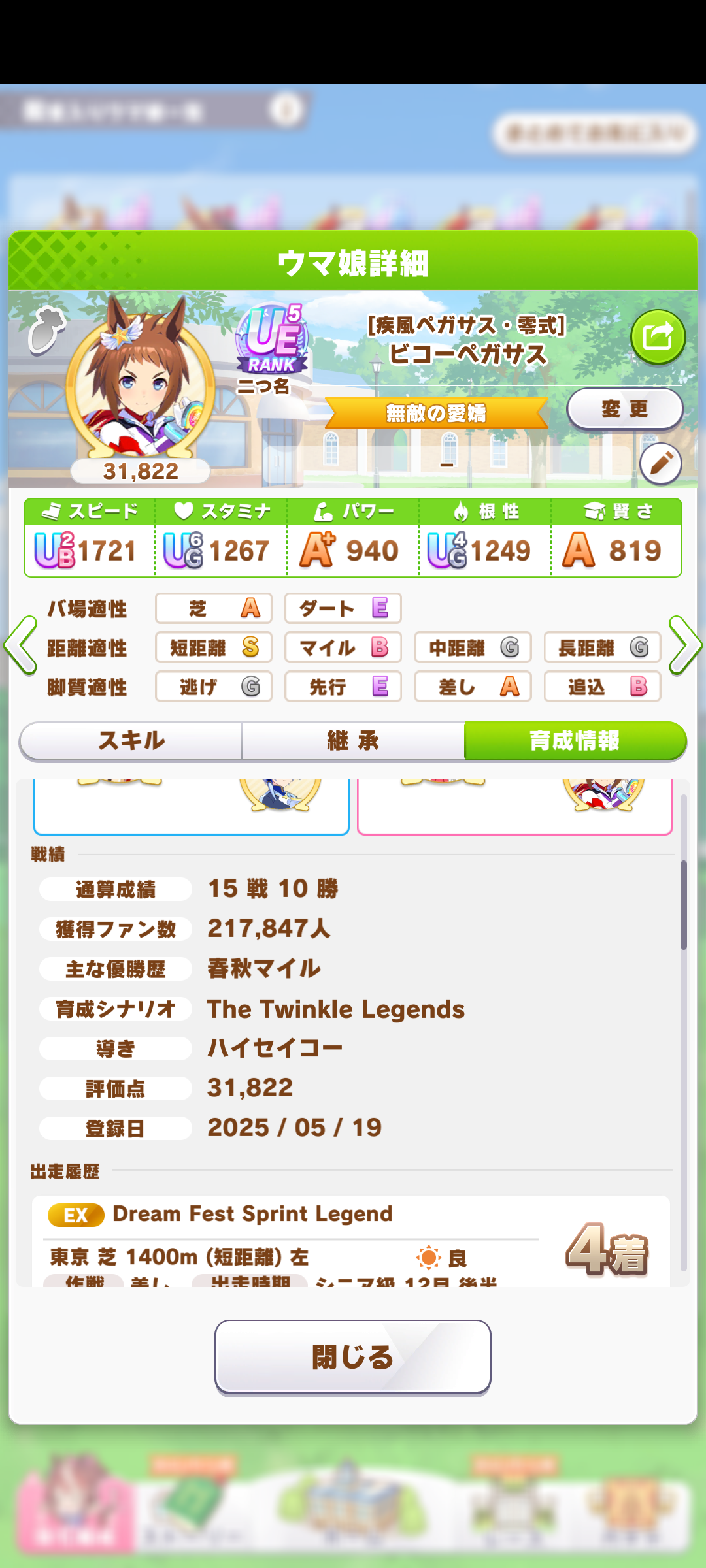This screenshot has height=1568, width=706.
Task: Switch to the スキル tab
Action: coord(131,741)
